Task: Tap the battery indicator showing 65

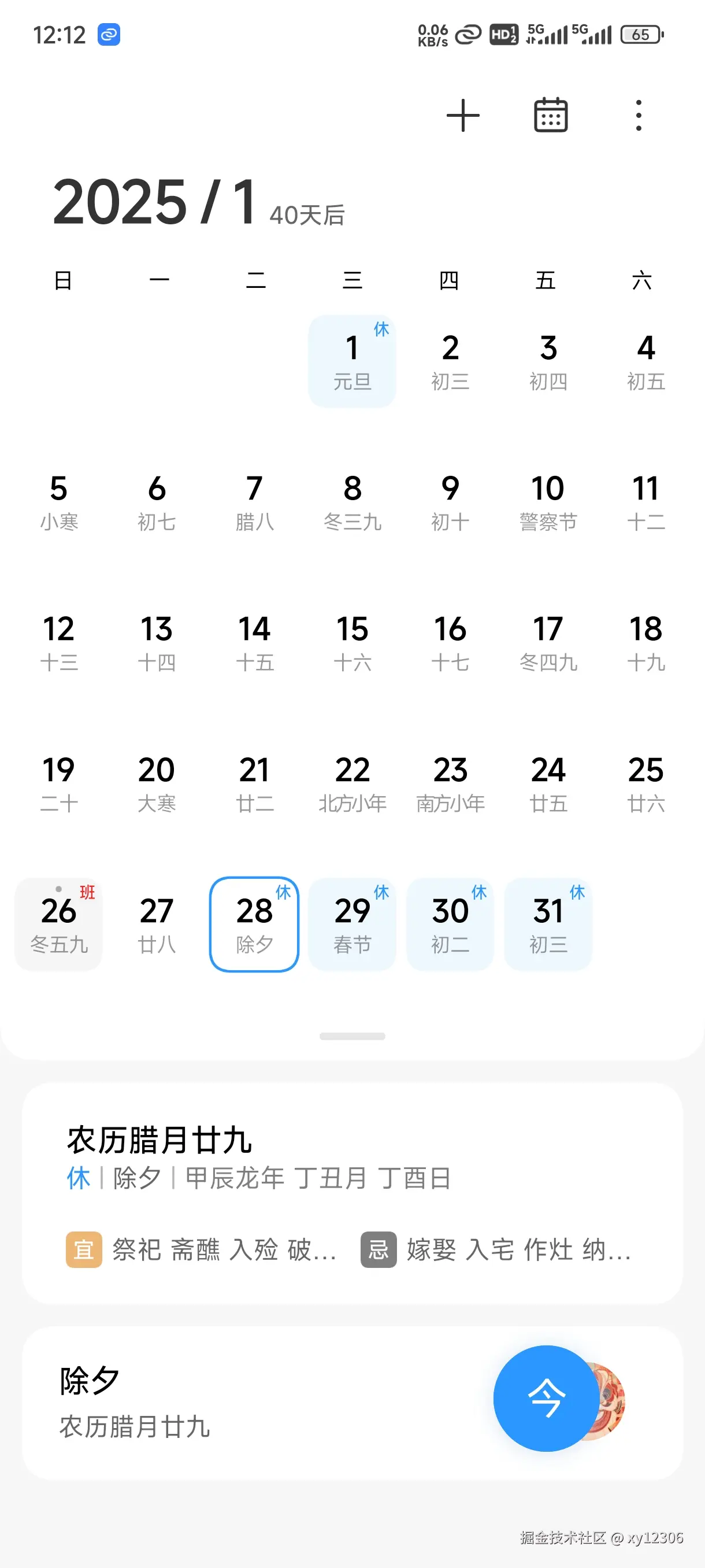Action: (640, 35)
